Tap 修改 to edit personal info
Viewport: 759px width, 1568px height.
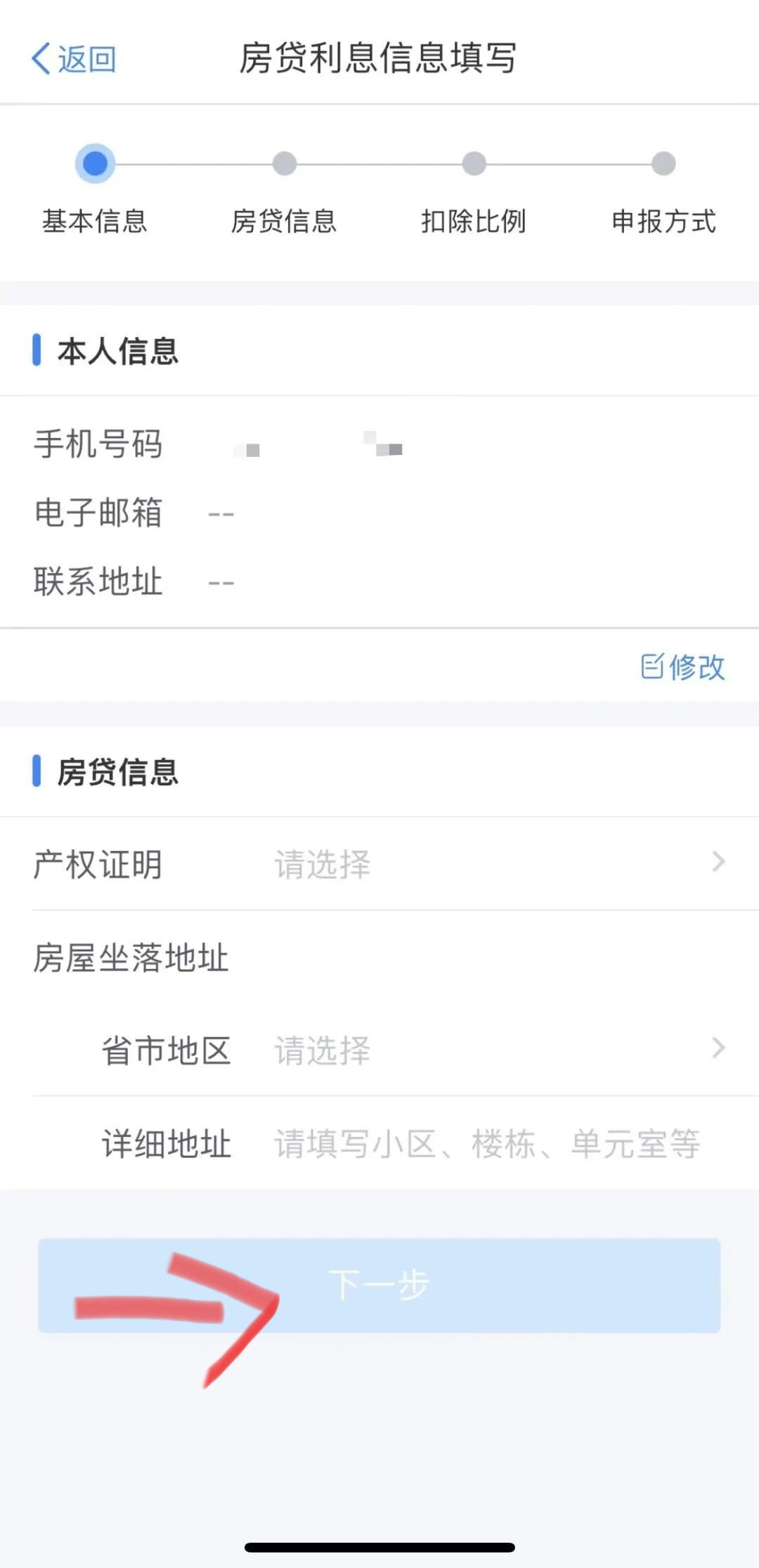click(x=682, y=667)
